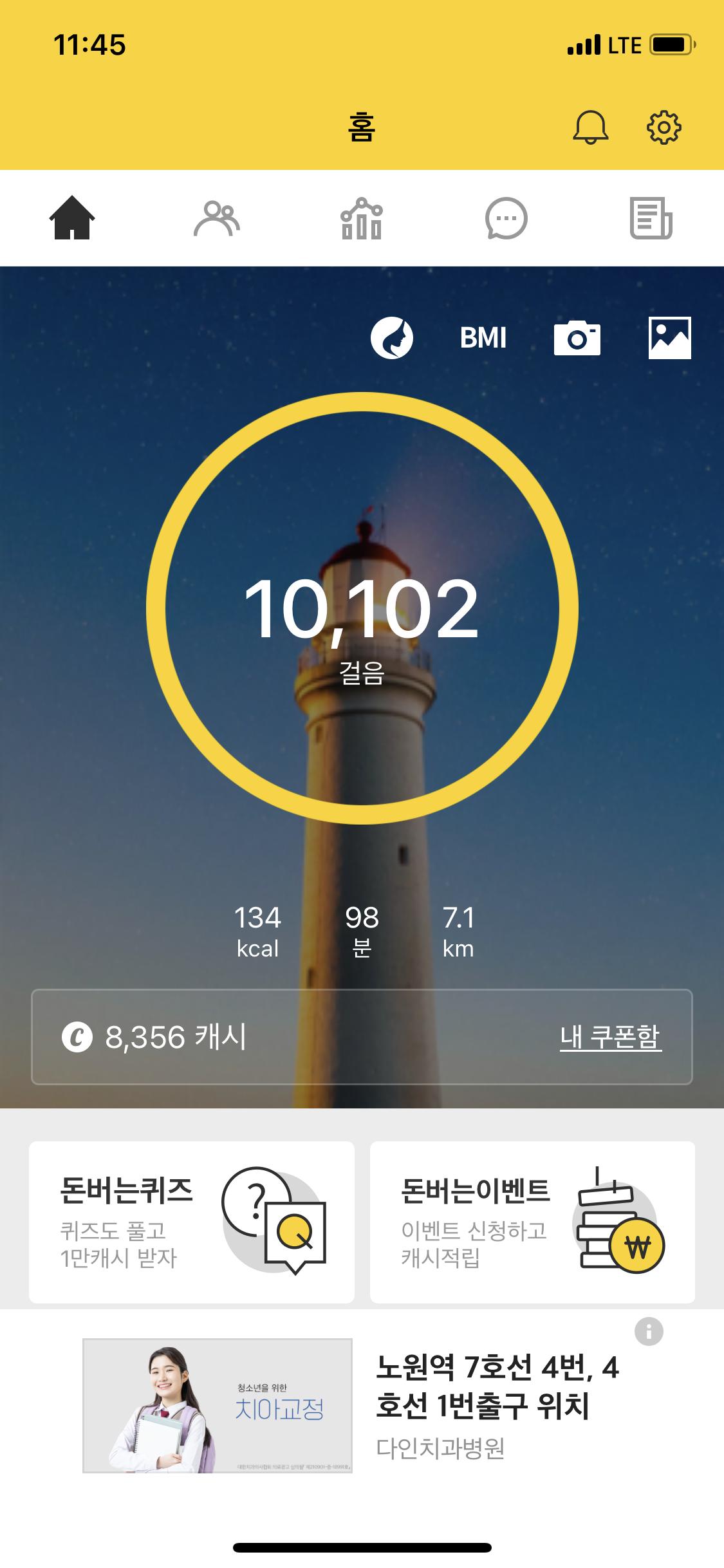This screenshot has height=1568, width=724.
Task: Open the news feed tab
Action: pos(651,218)
